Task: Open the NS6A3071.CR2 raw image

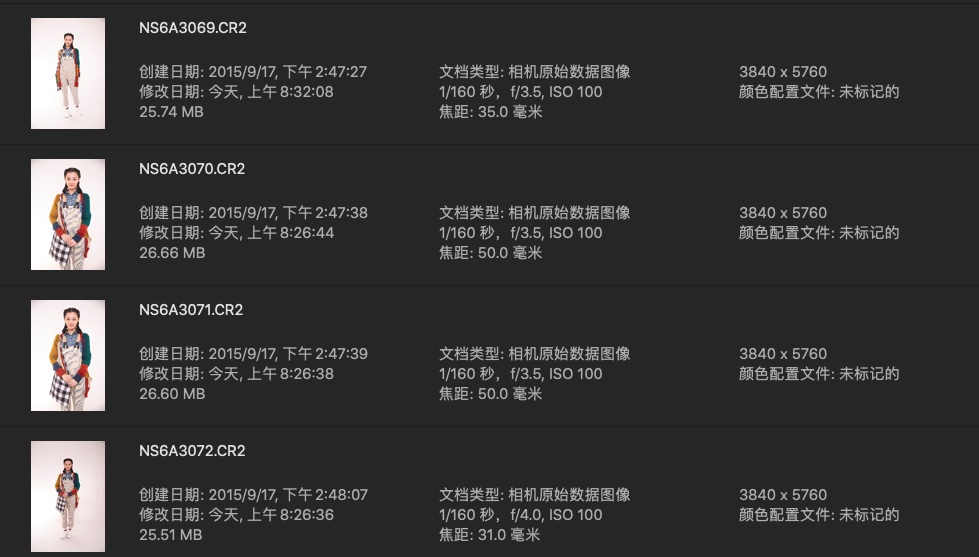Action: [x=192, y=310]
